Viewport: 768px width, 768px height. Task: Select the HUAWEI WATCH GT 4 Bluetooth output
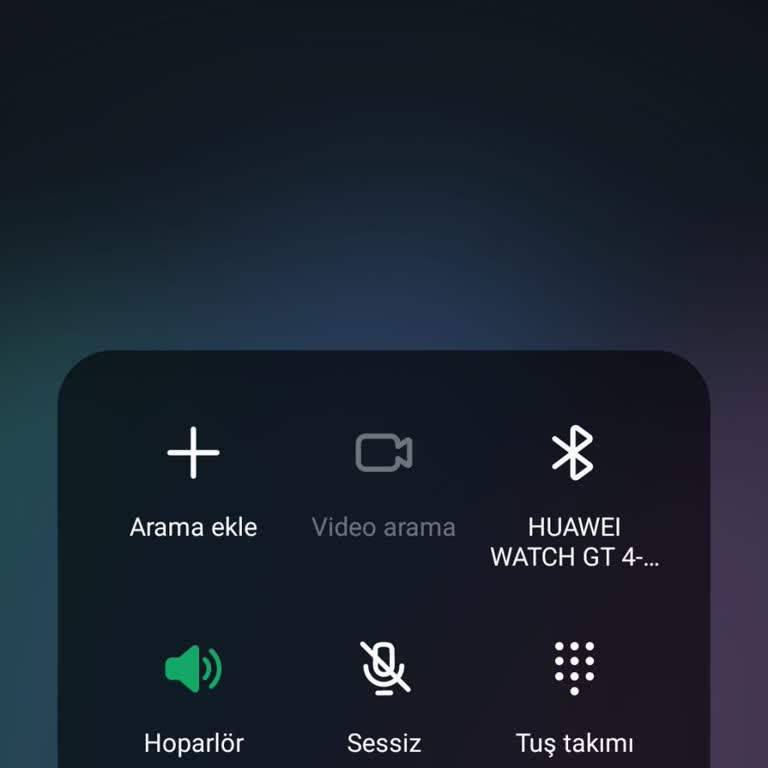click(573, 455)
